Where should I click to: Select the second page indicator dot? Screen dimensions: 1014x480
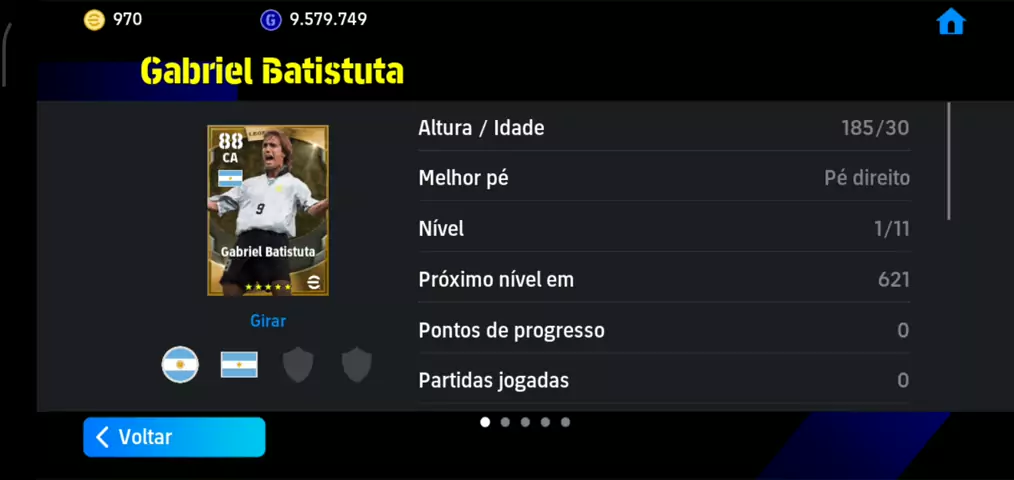(505, 422)
